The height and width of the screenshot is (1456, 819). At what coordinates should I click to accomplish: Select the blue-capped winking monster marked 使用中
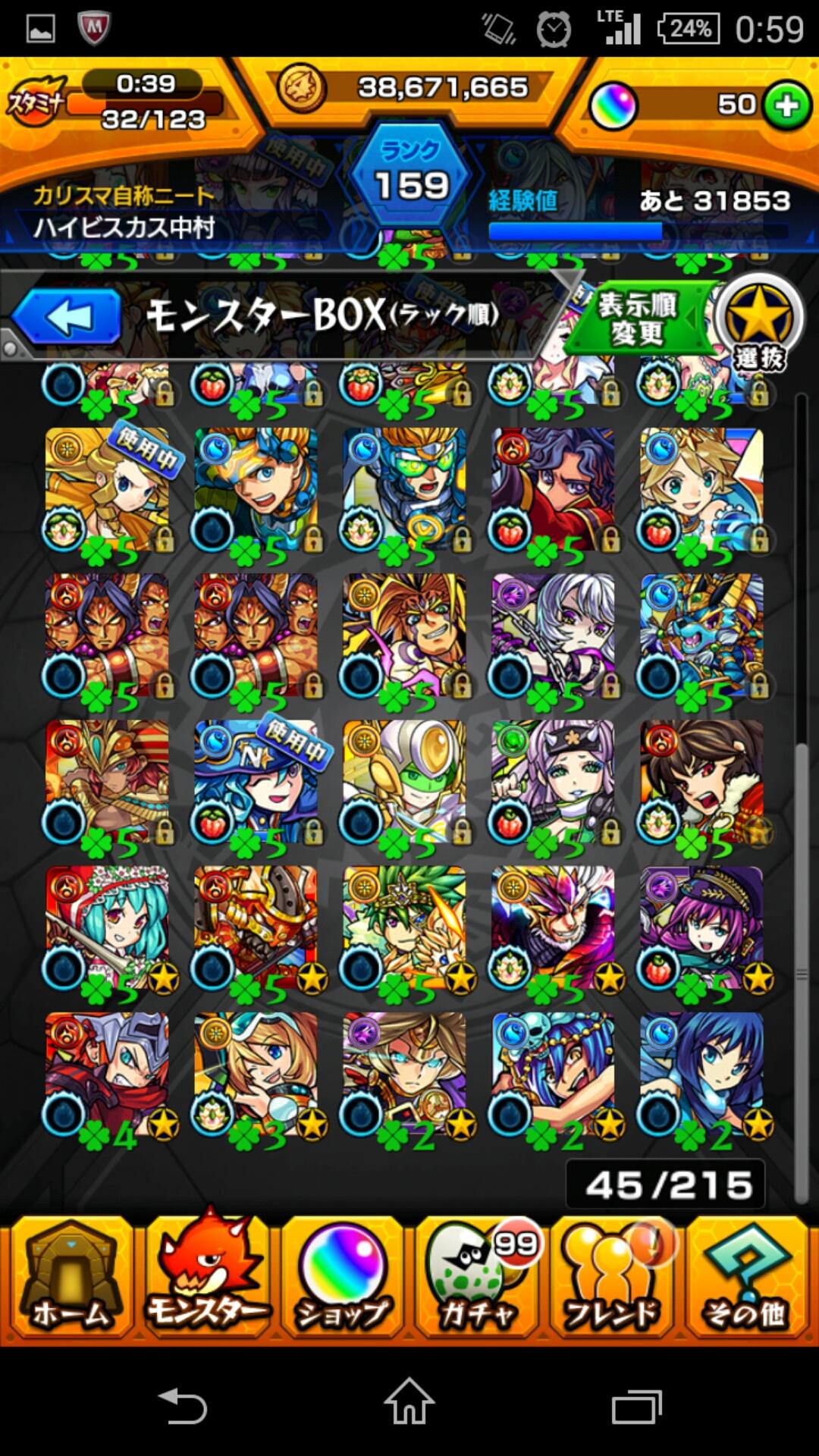coord(256,781)
